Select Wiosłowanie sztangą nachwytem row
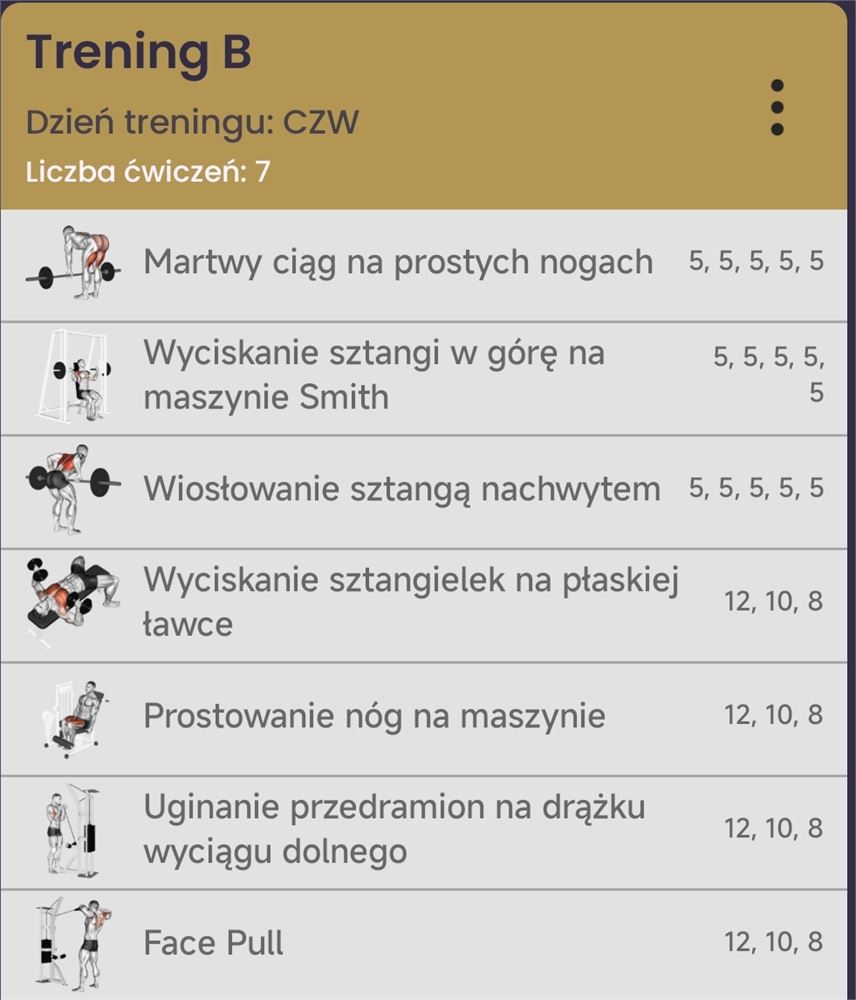The image size is (856, 1000). 401,489
